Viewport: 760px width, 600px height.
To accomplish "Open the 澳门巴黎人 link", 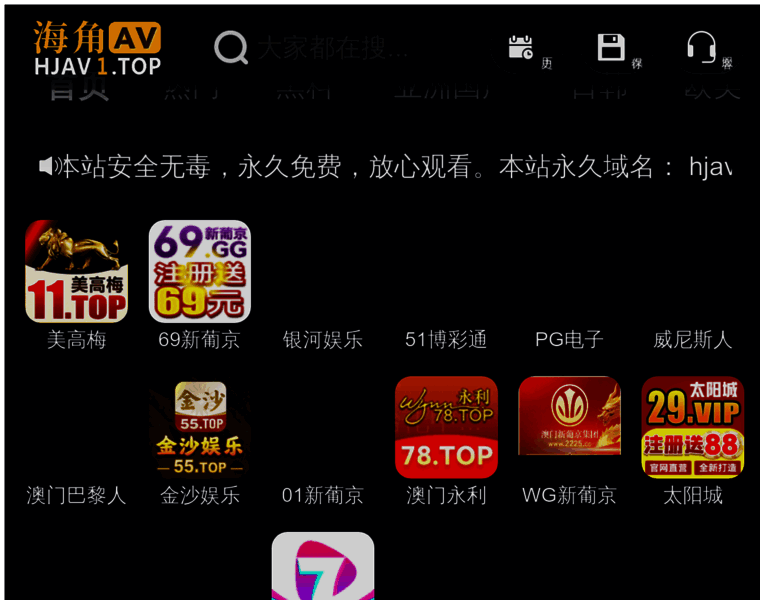I will [x=76, y=494].
